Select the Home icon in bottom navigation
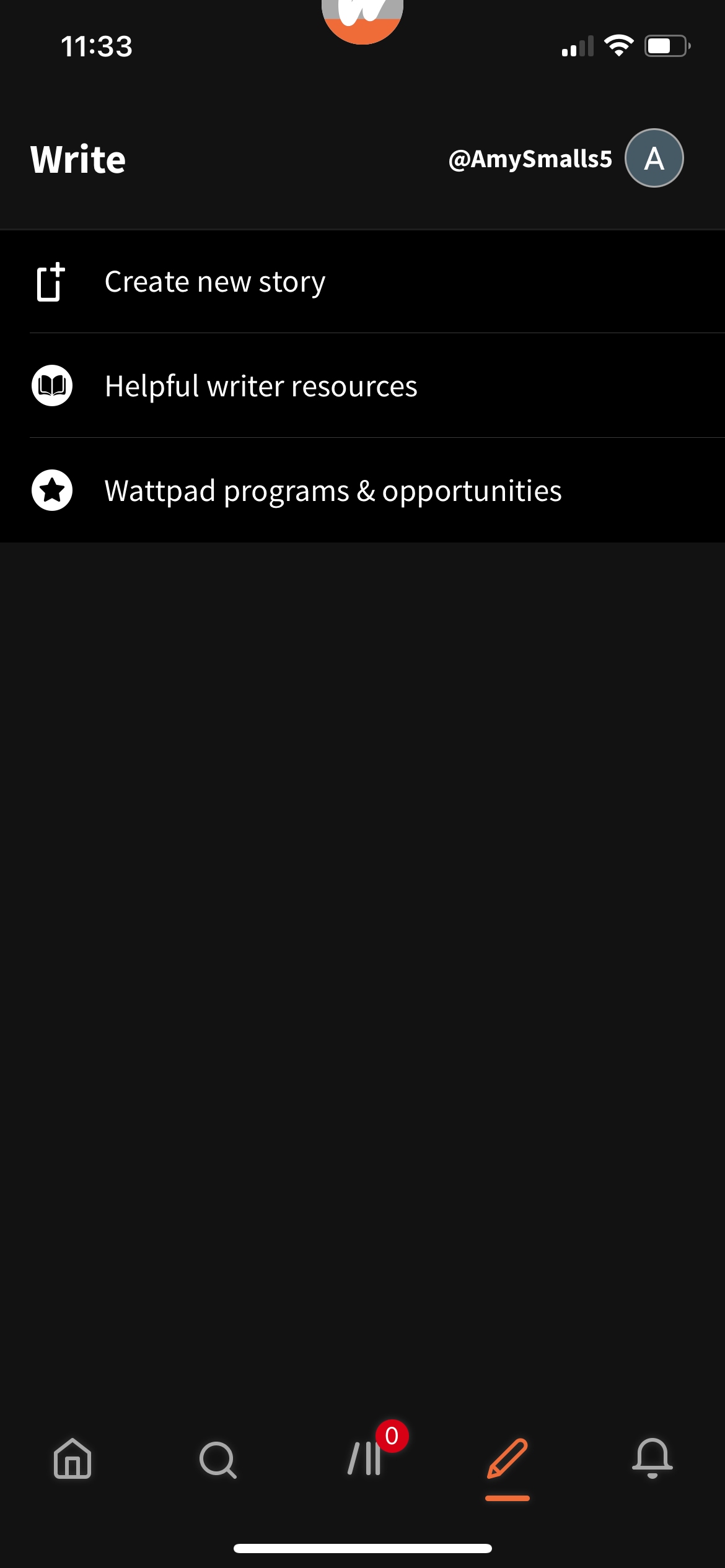Screen dimensions: 725x1568 coord(71,1461)
